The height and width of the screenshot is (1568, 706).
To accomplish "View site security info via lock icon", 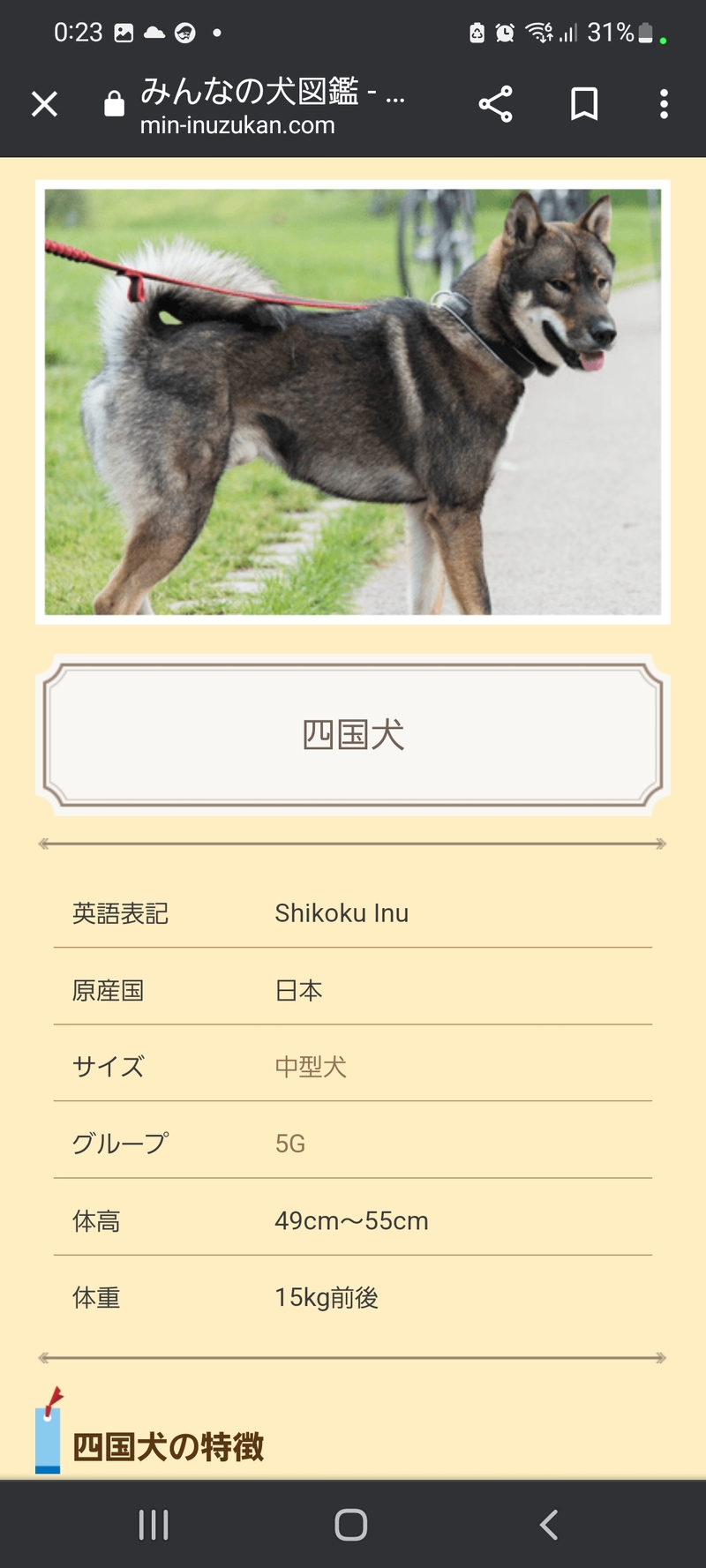I will coord(114,104).
